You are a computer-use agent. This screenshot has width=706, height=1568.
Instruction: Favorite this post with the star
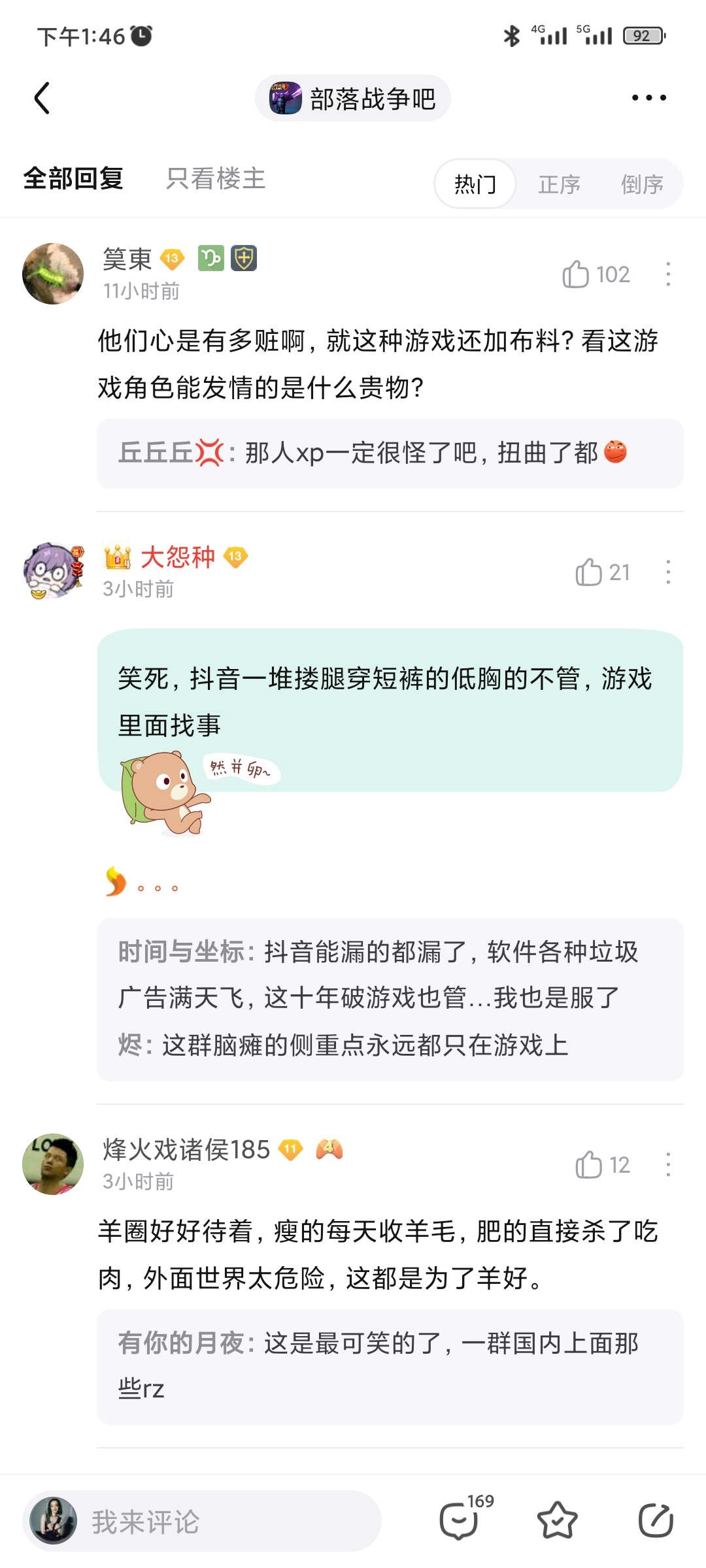(557, 1520)
